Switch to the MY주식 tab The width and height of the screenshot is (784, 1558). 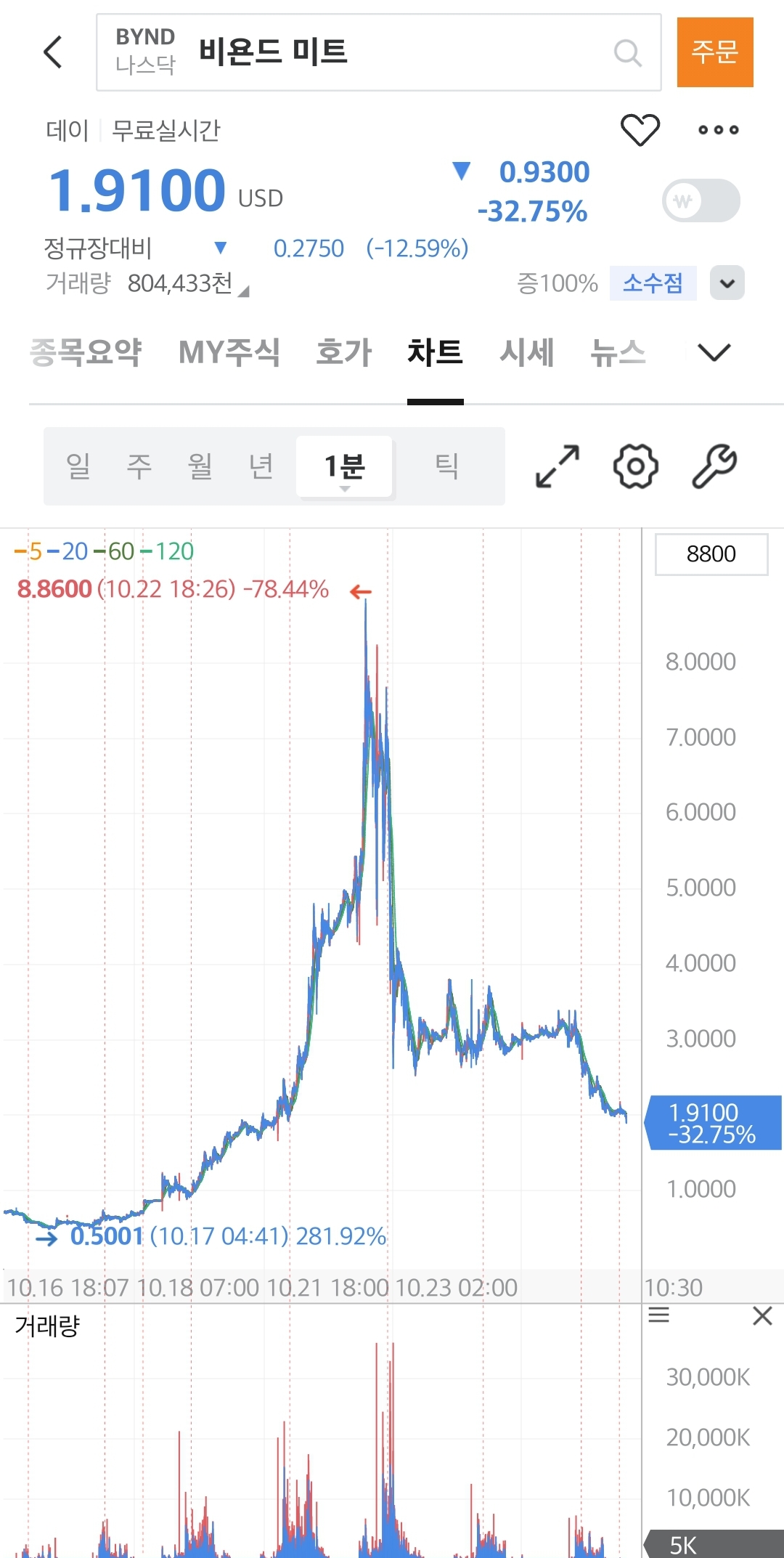(229, 353)
